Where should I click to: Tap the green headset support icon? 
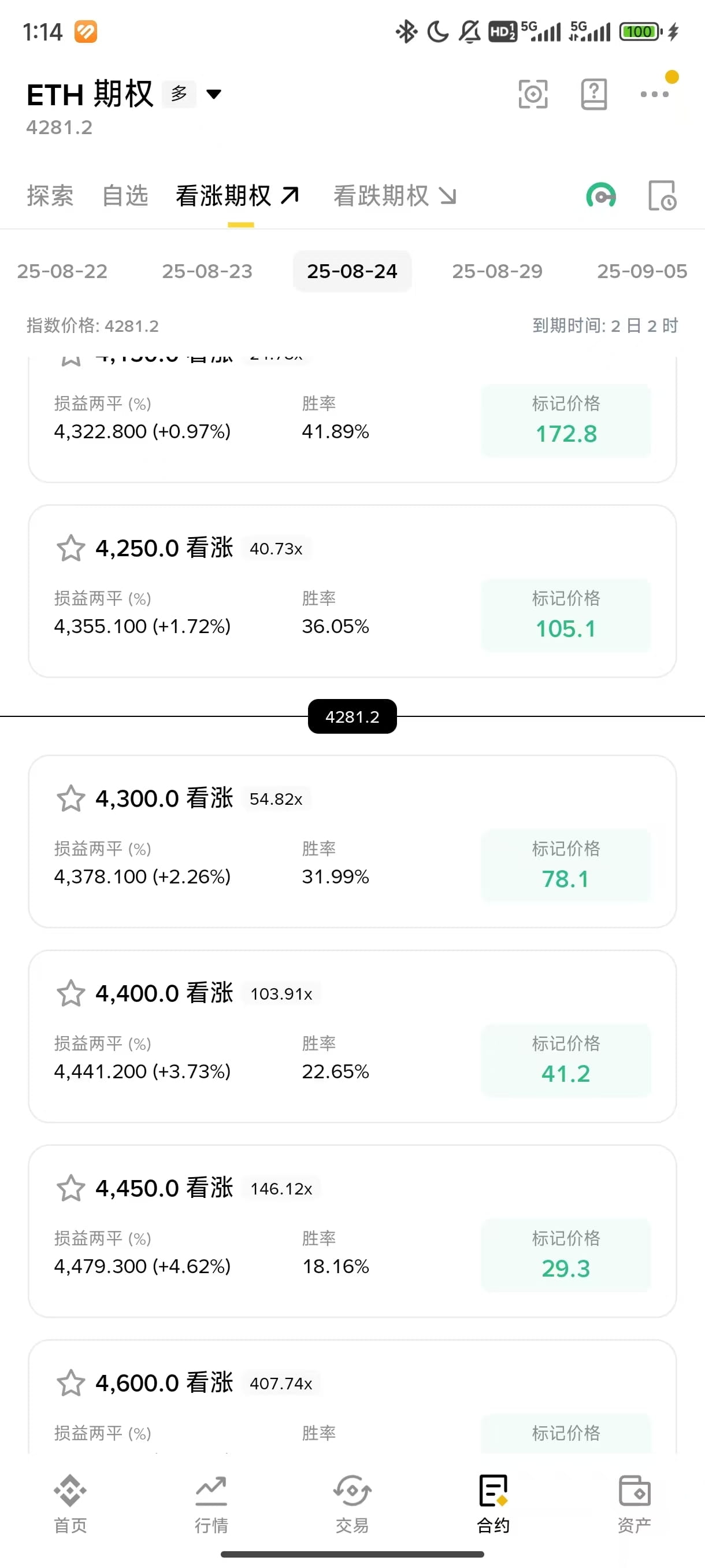point(600,196)
